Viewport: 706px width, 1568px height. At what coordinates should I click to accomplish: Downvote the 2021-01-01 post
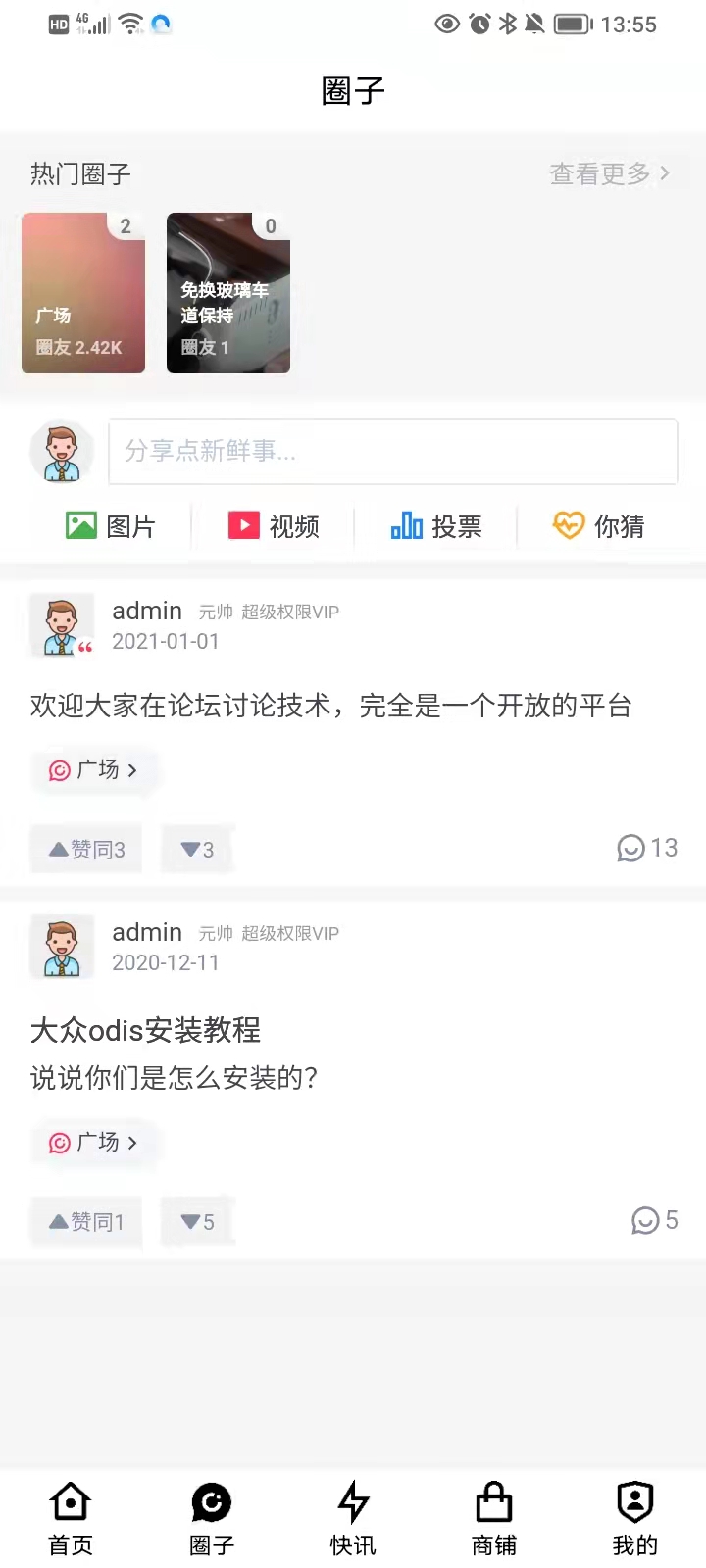(198, 849)
